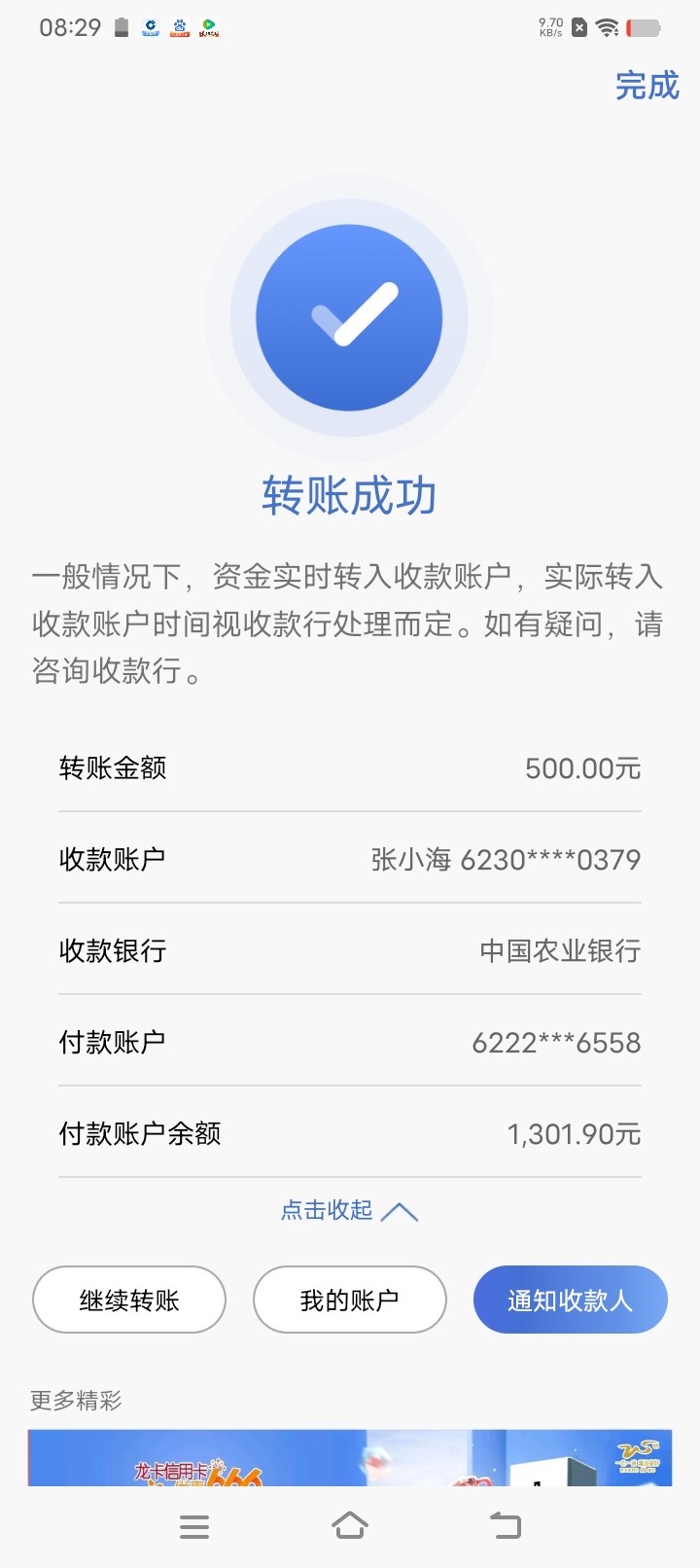The image size is (700, 1568).
Task: Tap 继续转账 to make another transfer
Action: tap(129, 1300)
